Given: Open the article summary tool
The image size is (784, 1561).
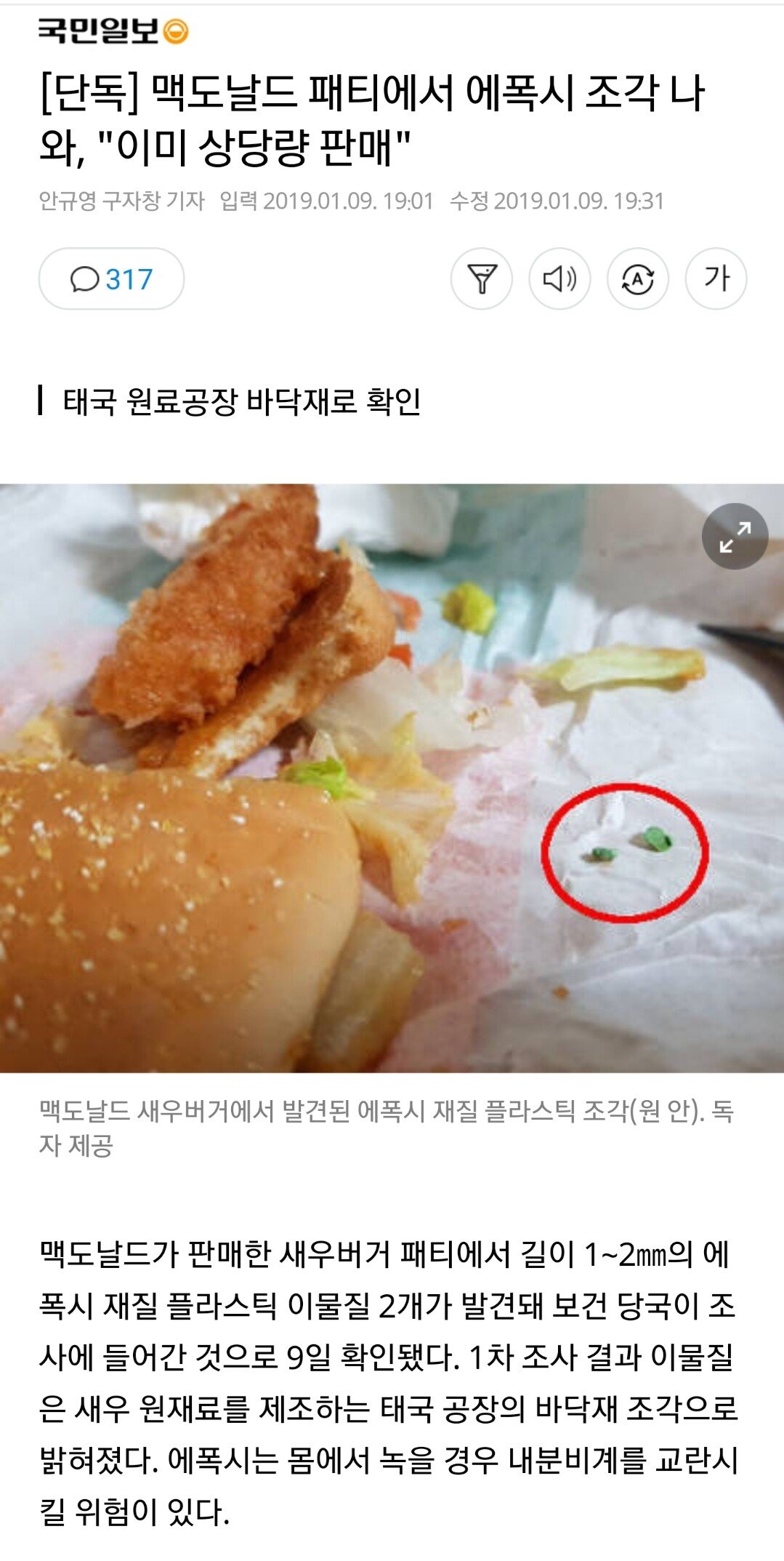Looking at the screenshot, I should (x=481, y=279).
